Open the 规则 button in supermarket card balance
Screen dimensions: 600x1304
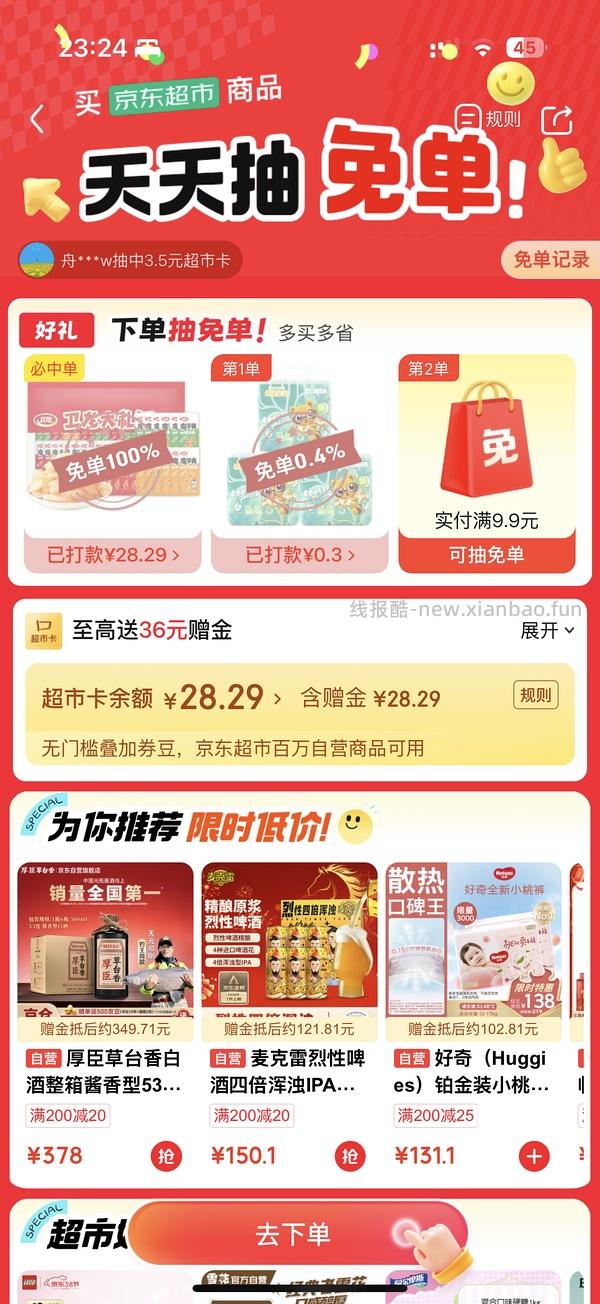pos(536,695)
